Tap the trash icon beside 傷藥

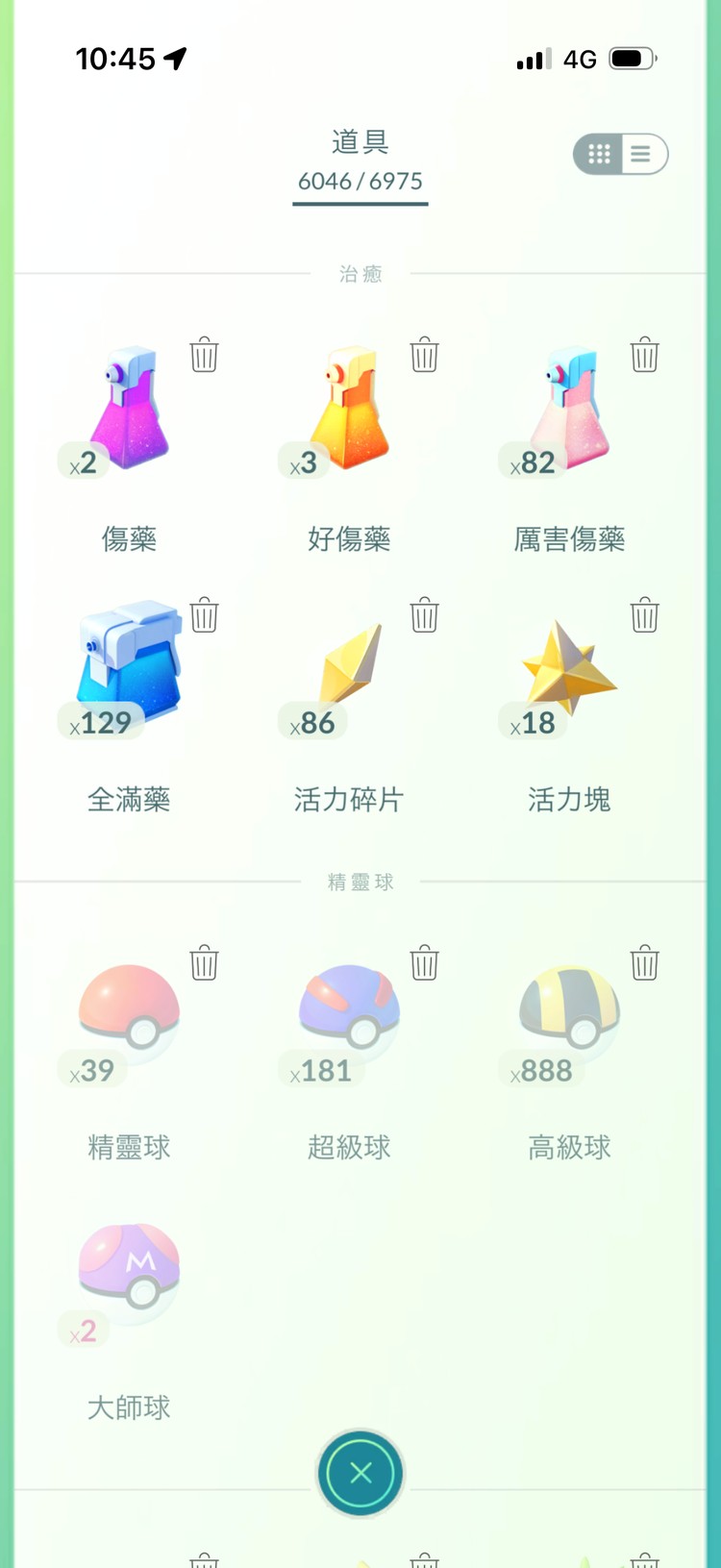tap(204, 355)
